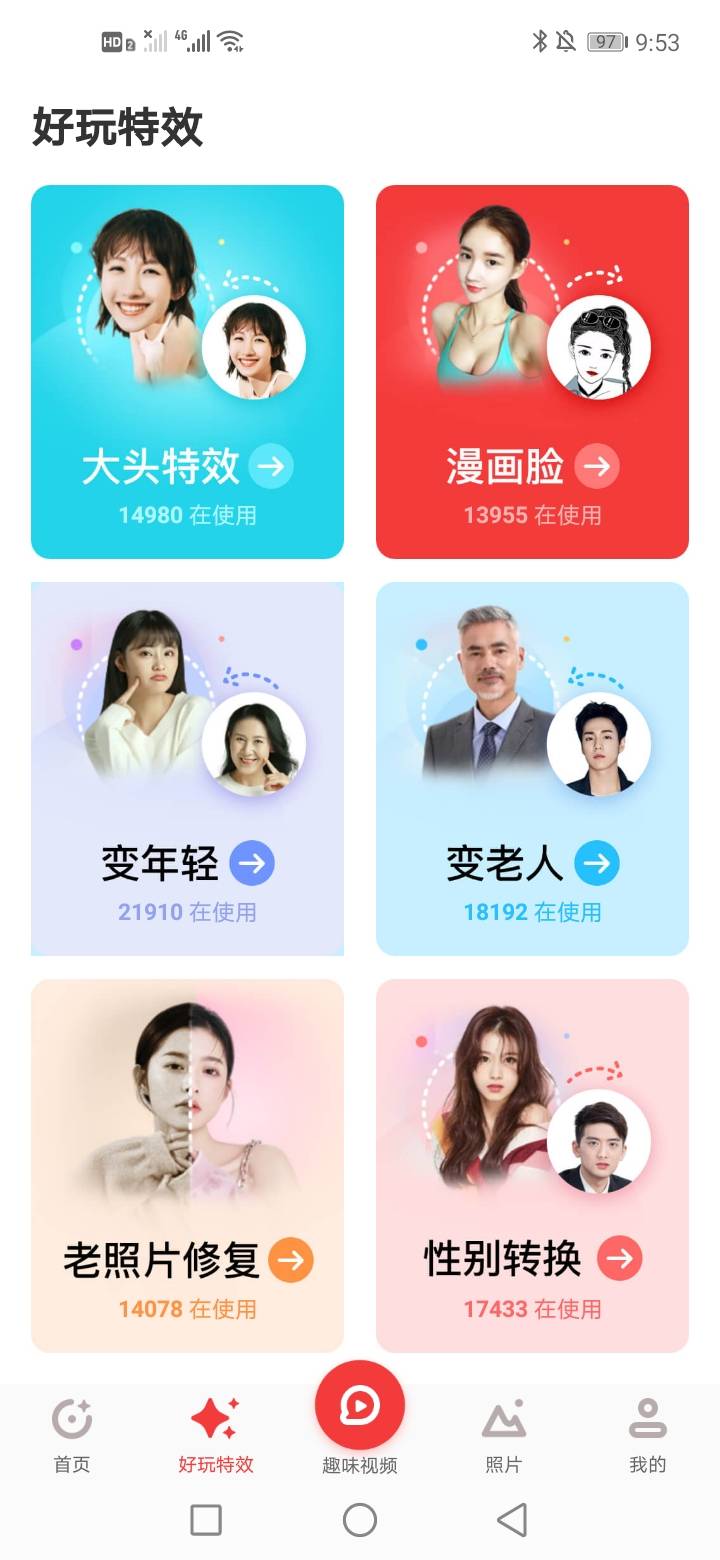Go to the 照片 photos tab
Viewport: 720px width, 1560px height.
[x=504, y=1436]
